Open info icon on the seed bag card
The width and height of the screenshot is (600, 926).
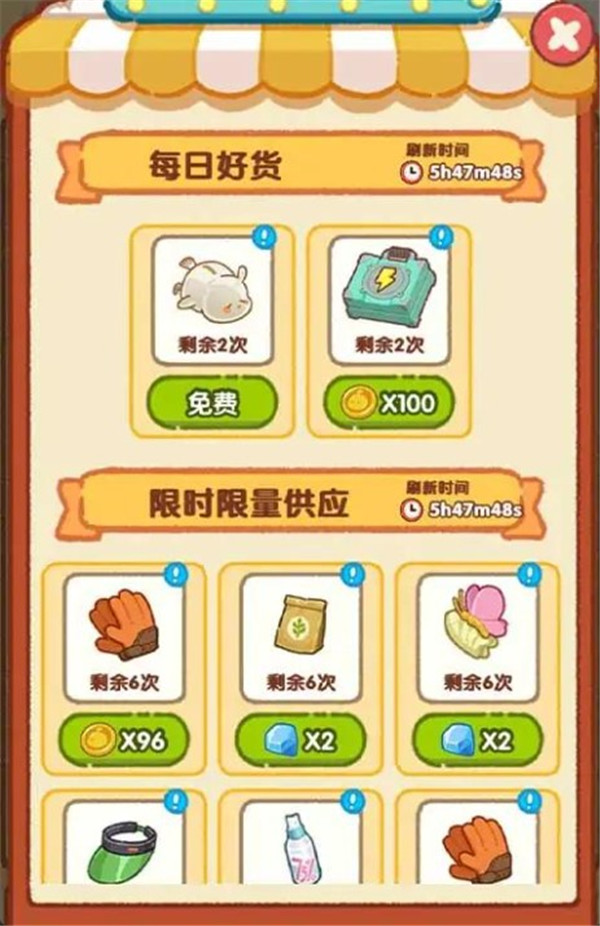point(351,575)
